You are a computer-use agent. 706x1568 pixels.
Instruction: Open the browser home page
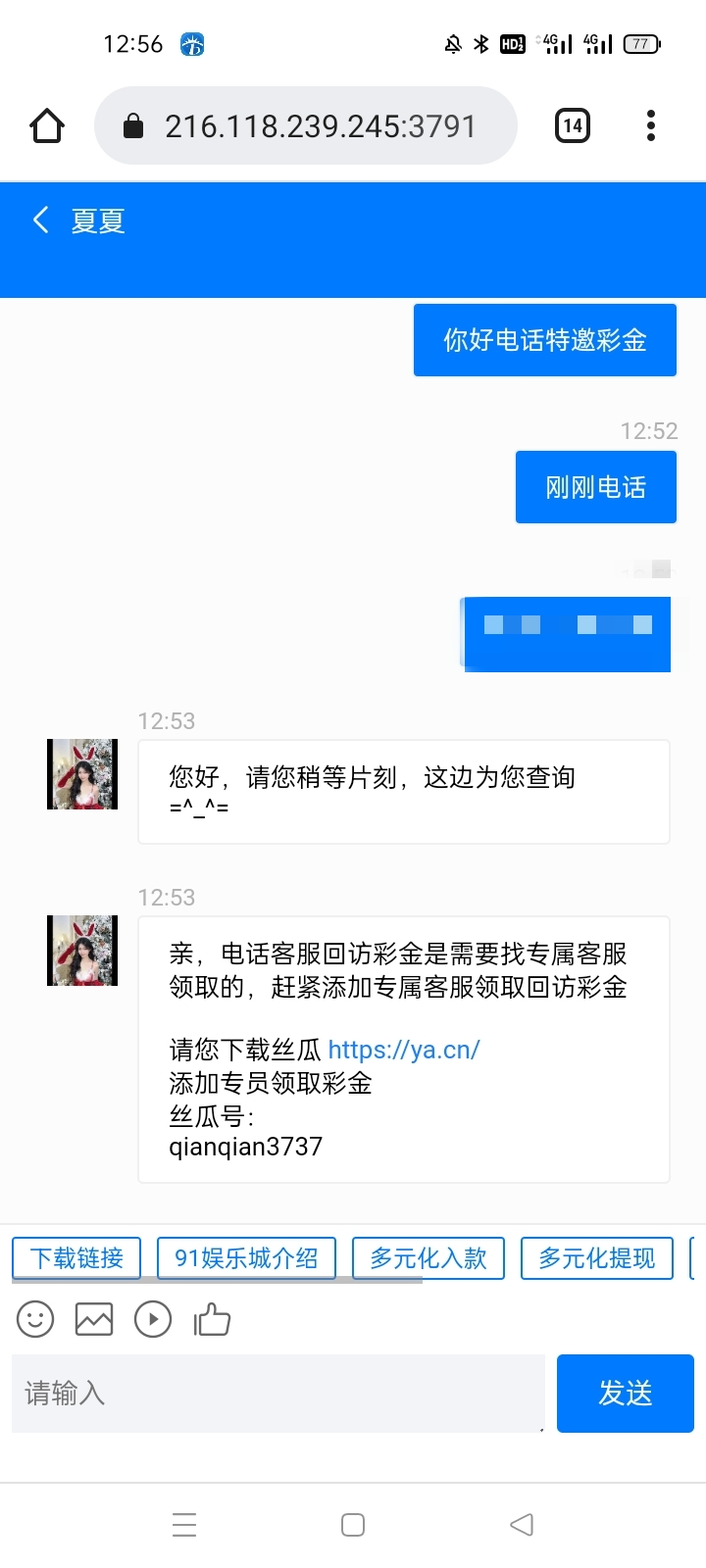click(x=47, y=126)
